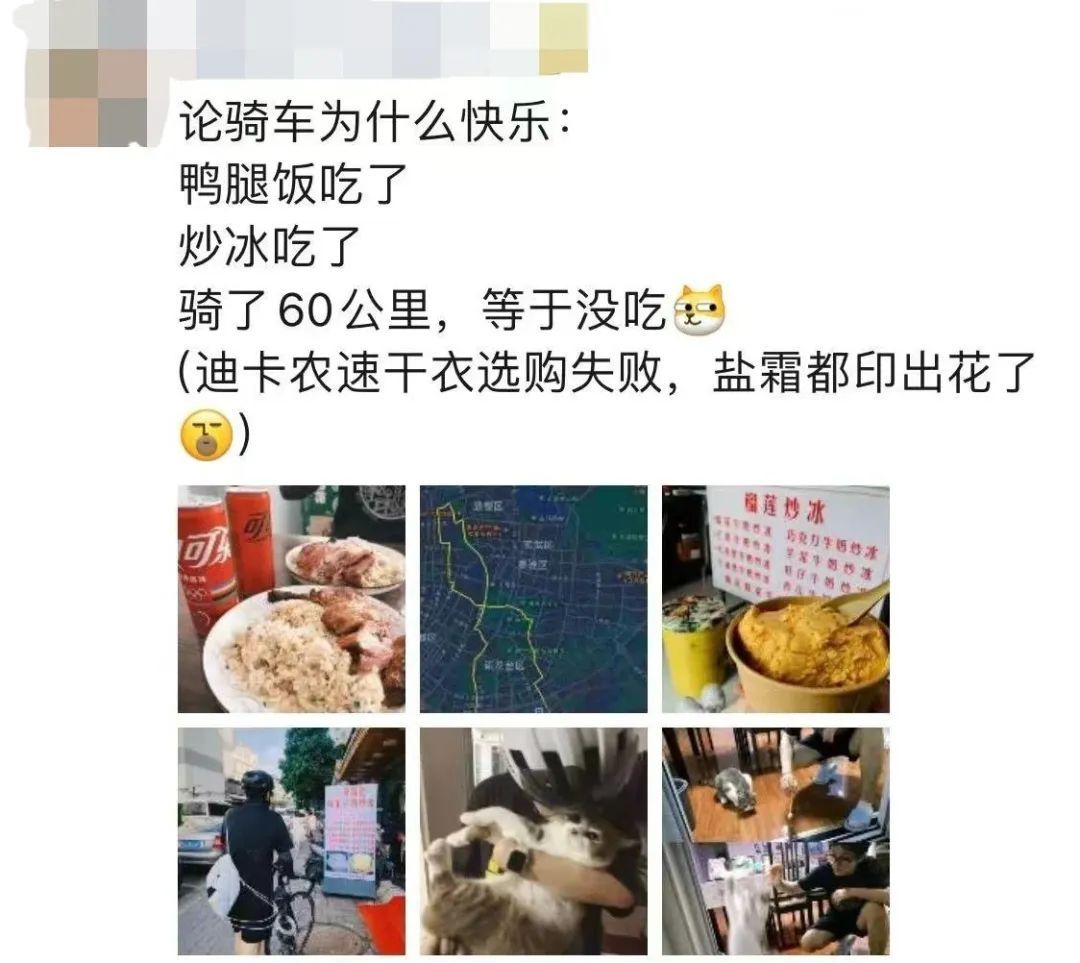The height and width of the screenshot is (963, 1080).
Task: Enlarge the cyclist beside the street sign photo
Action: click(291, 841)
